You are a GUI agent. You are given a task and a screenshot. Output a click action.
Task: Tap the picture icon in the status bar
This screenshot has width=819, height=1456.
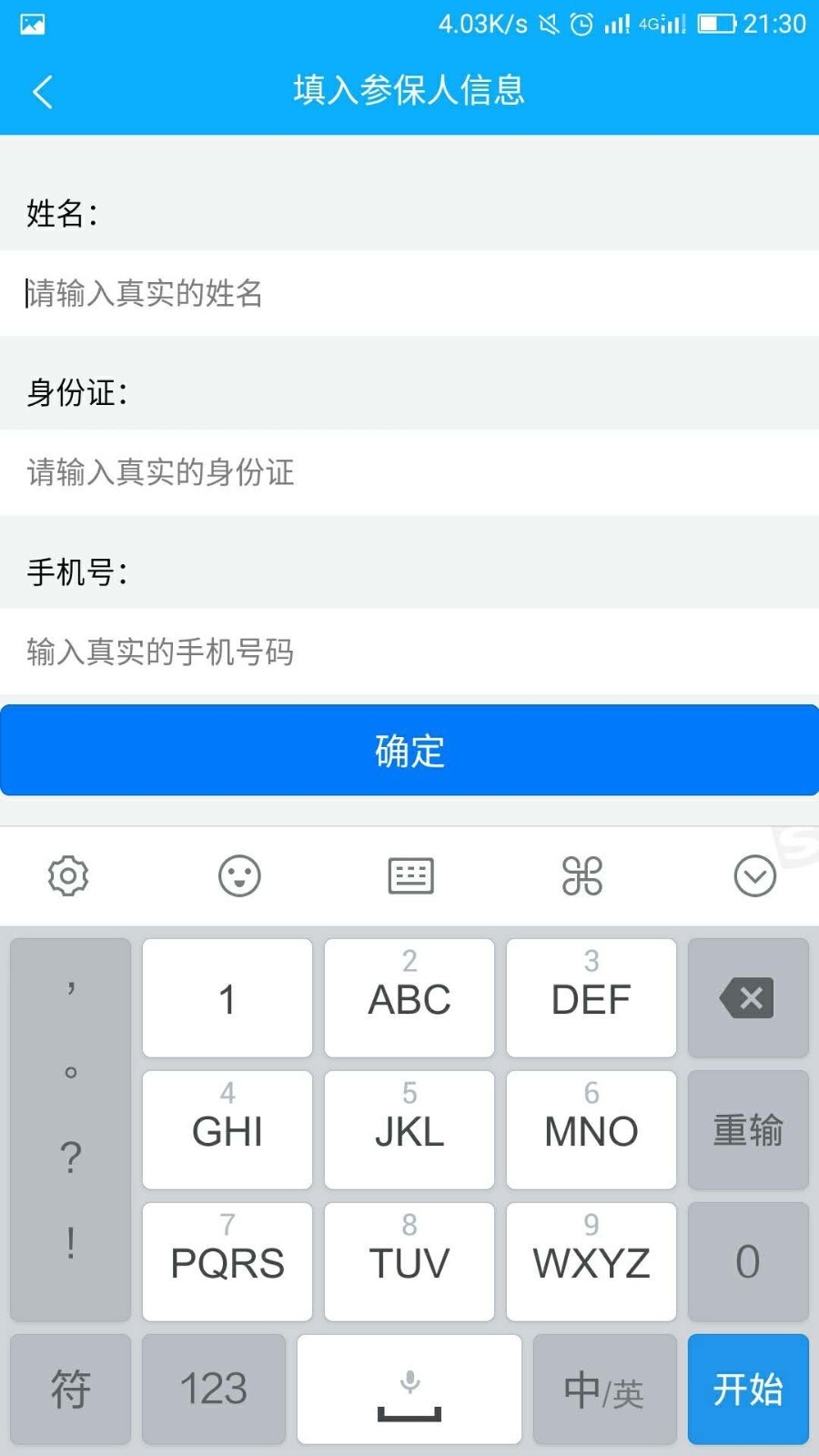click(32, 23)
